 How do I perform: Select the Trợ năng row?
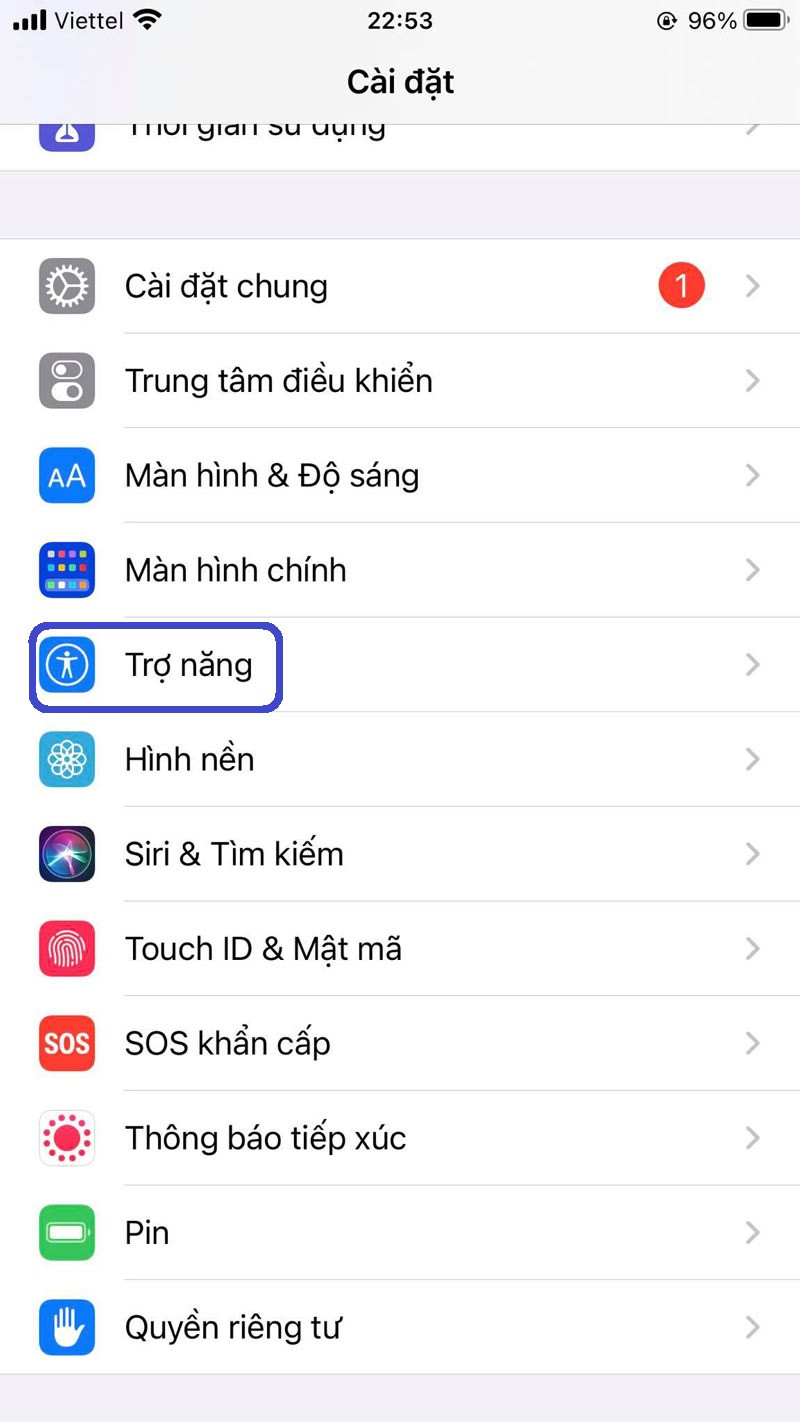pyautogui.click(x=400, y=665)
